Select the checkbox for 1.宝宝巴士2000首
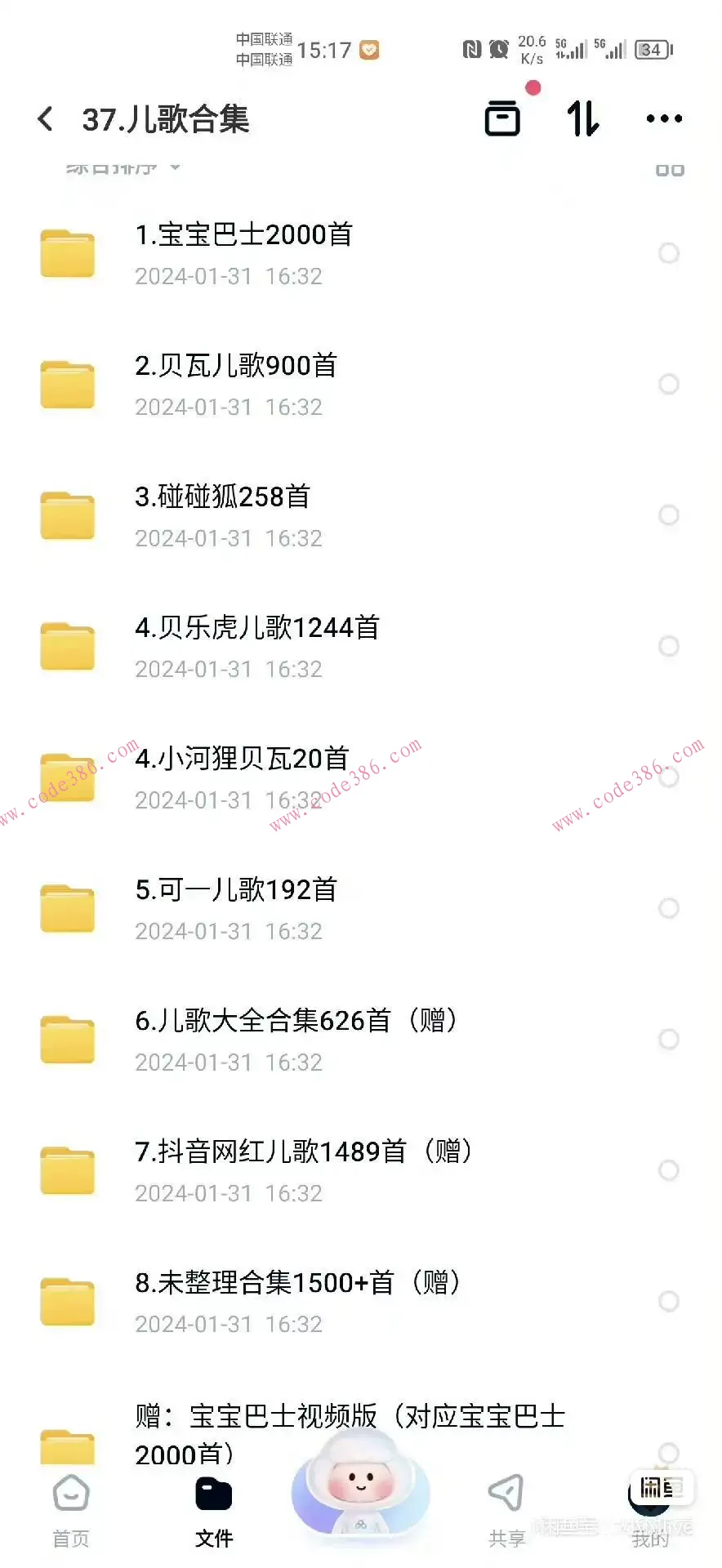 tap(669, 253)
